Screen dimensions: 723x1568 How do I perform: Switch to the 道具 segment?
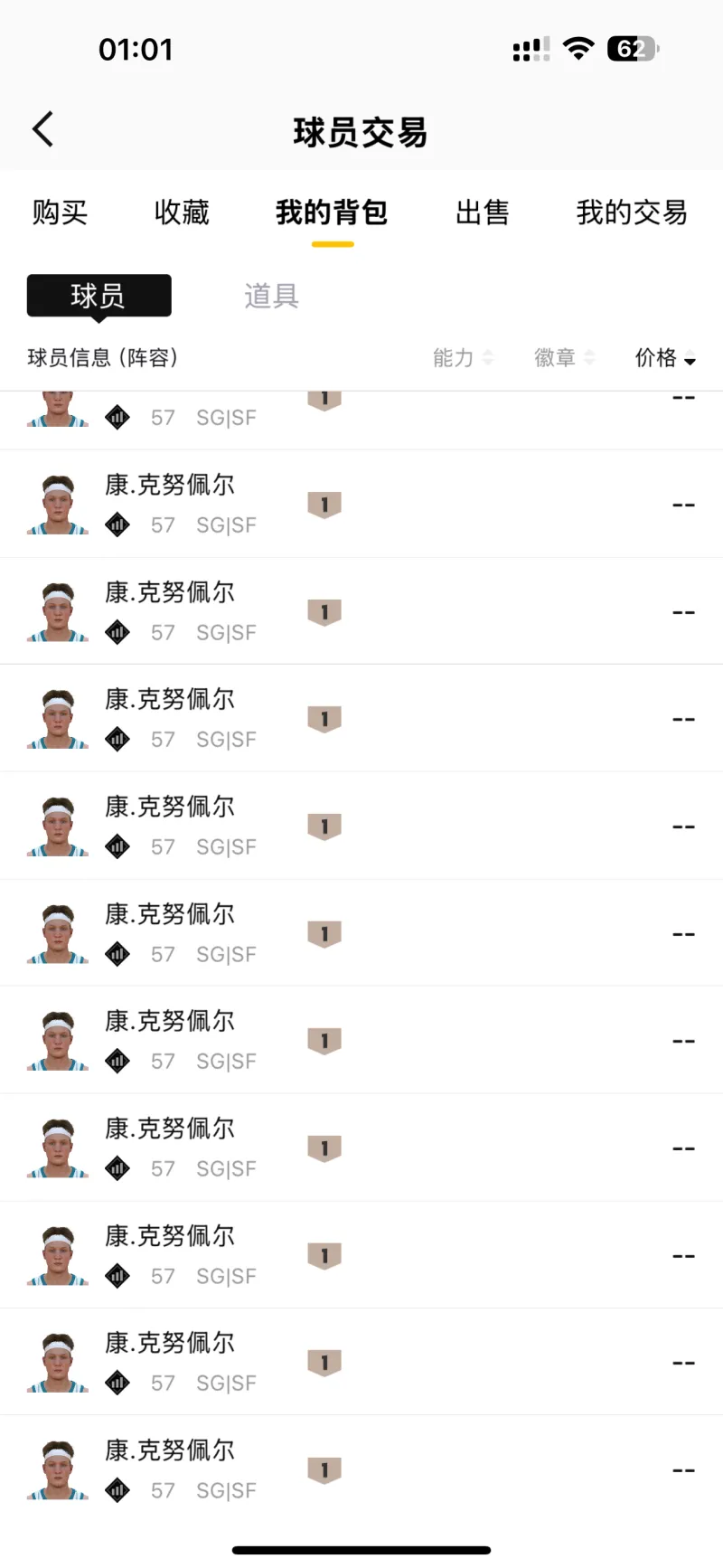(271, 296)
